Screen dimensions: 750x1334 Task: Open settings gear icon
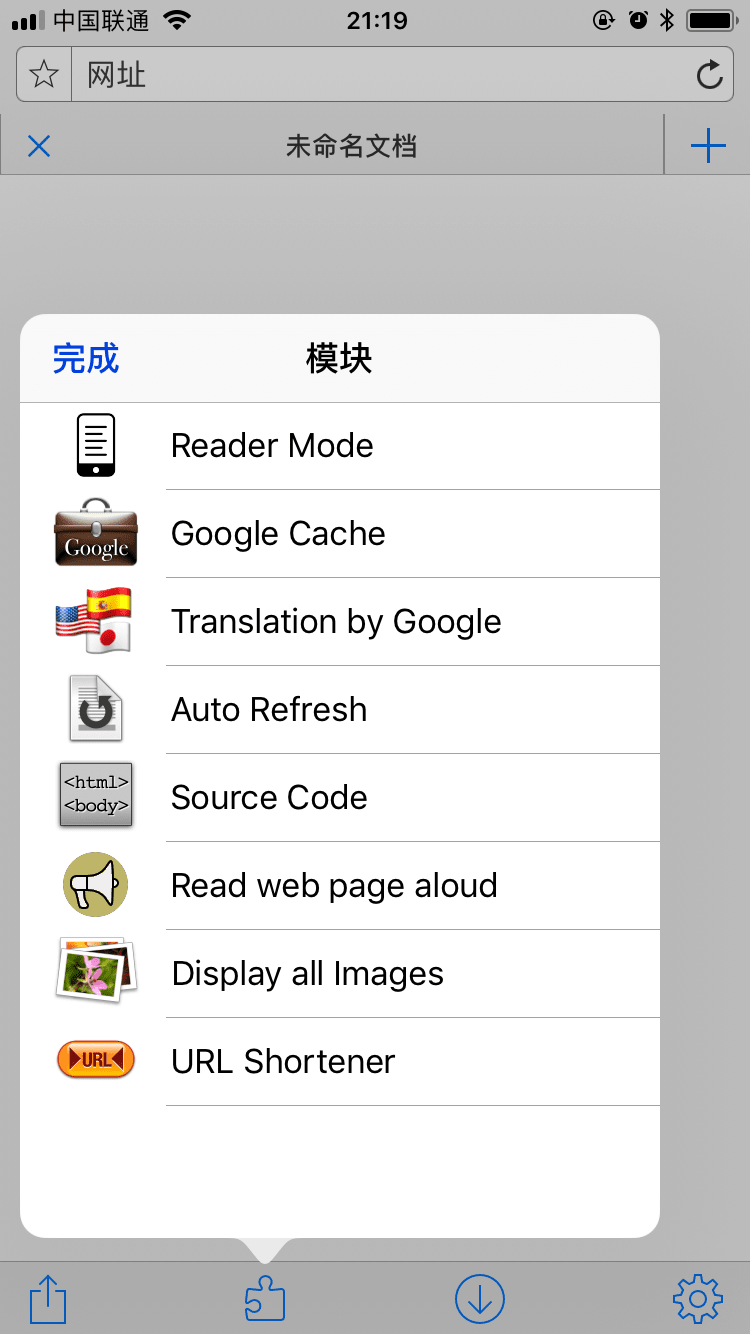point(698,1299)
